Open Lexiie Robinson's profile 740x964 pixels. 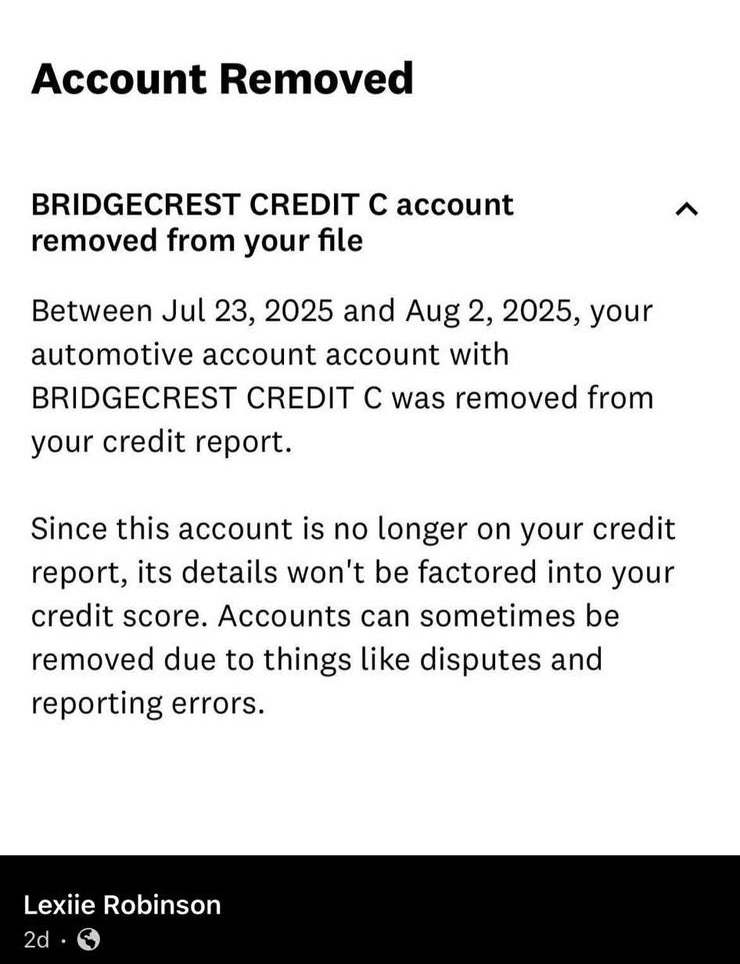tap(122, 905)
